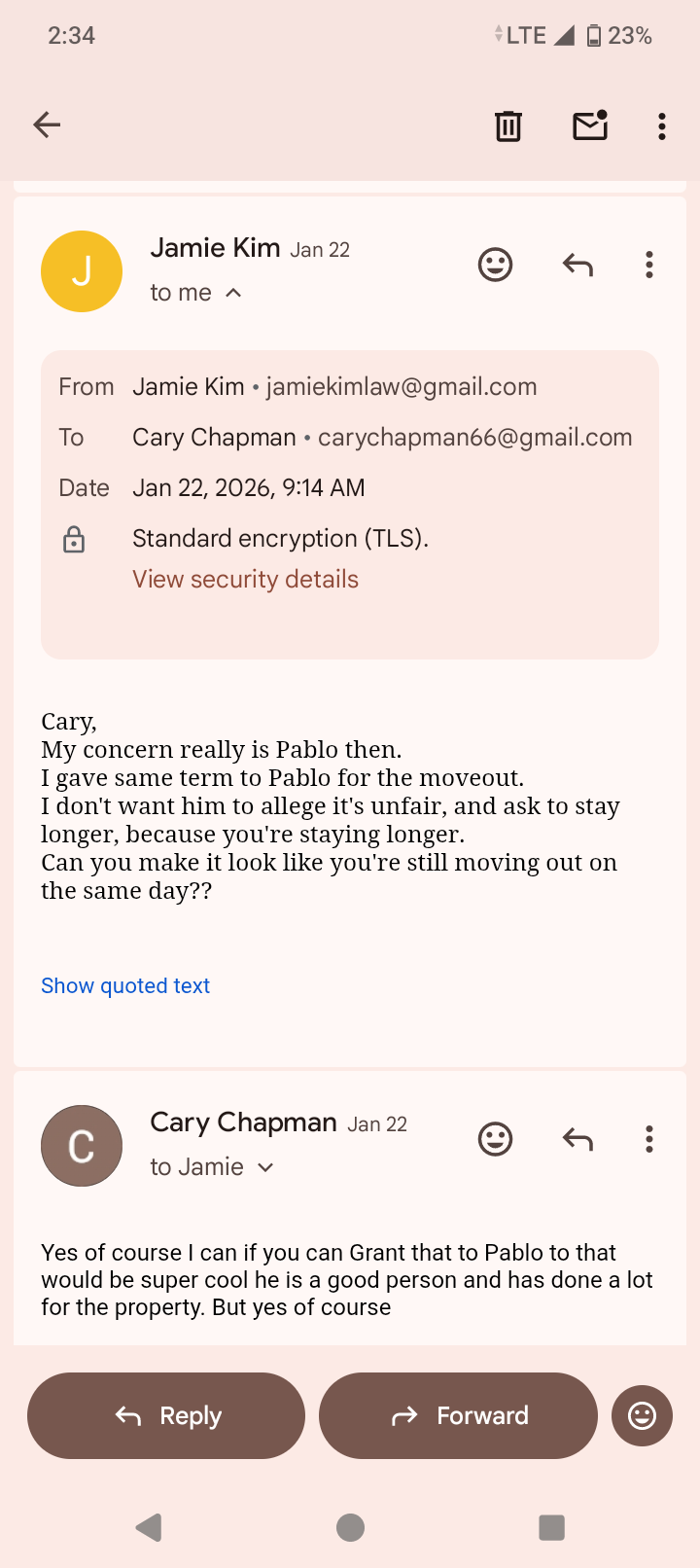Reply to Jamie Kim's message via arrow
Image resolution: width=700 pixels, height=1568 pixels.
[x=577, y=265]
